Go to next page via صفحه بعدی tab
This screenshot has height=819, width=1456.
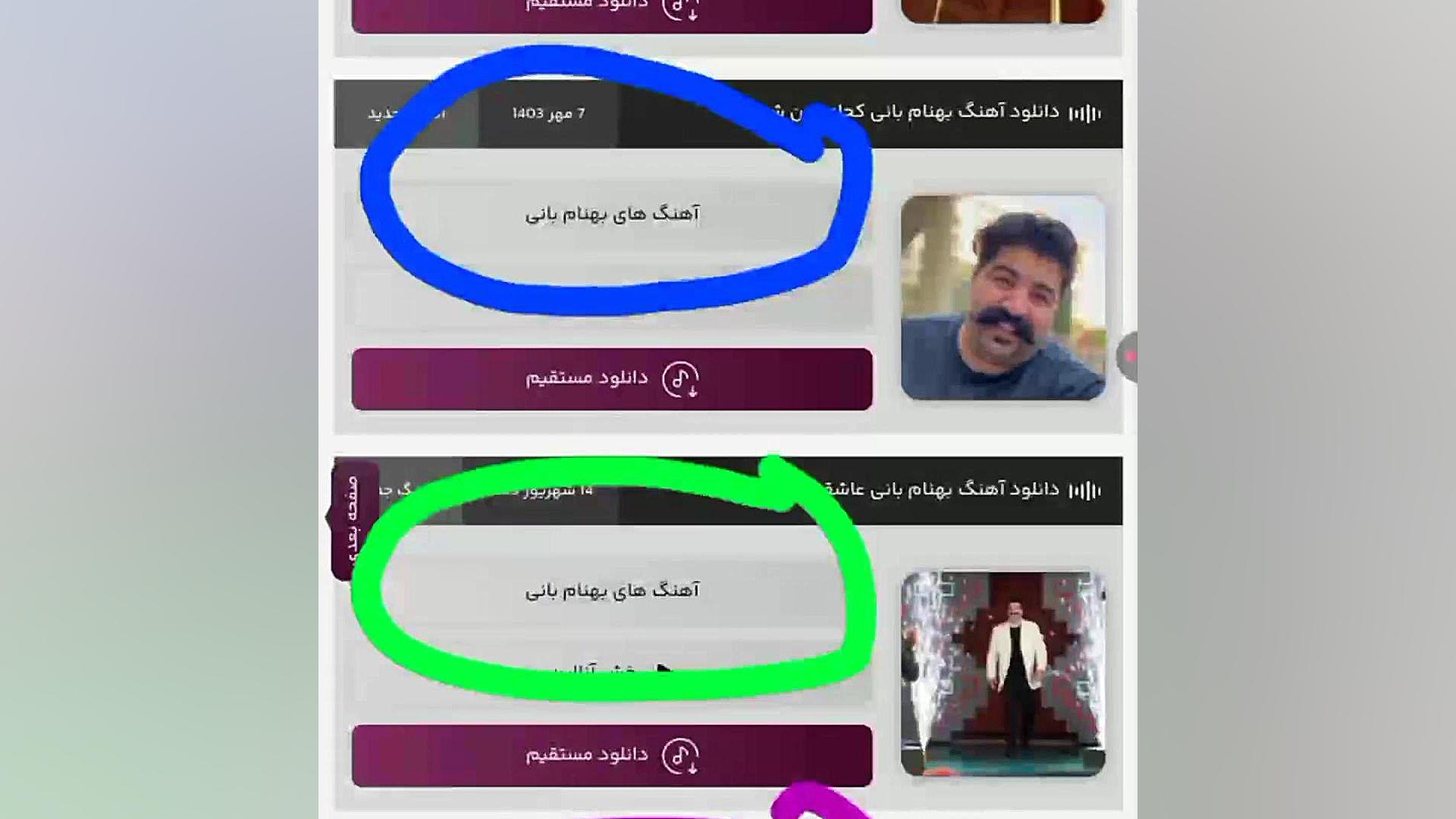click(x=353, y=519)
